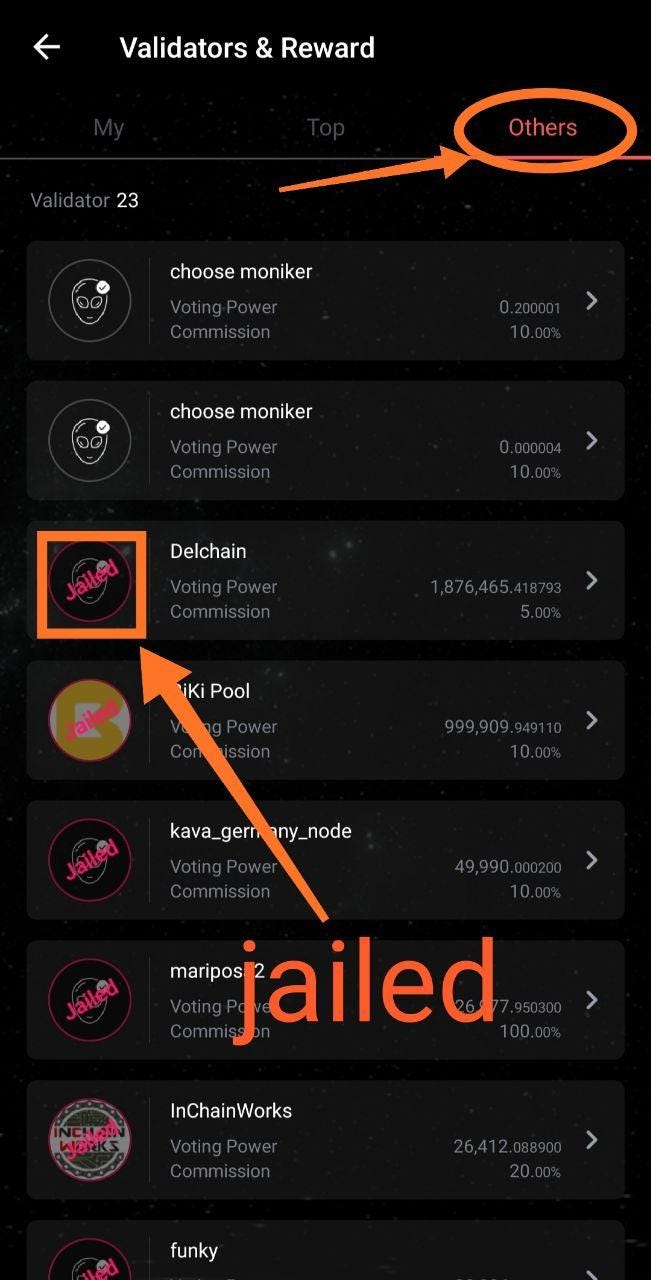The width and height of the screenshot is (651, 1280).
Task: Open the validator with 100.00% commission
Action: 325,1001
